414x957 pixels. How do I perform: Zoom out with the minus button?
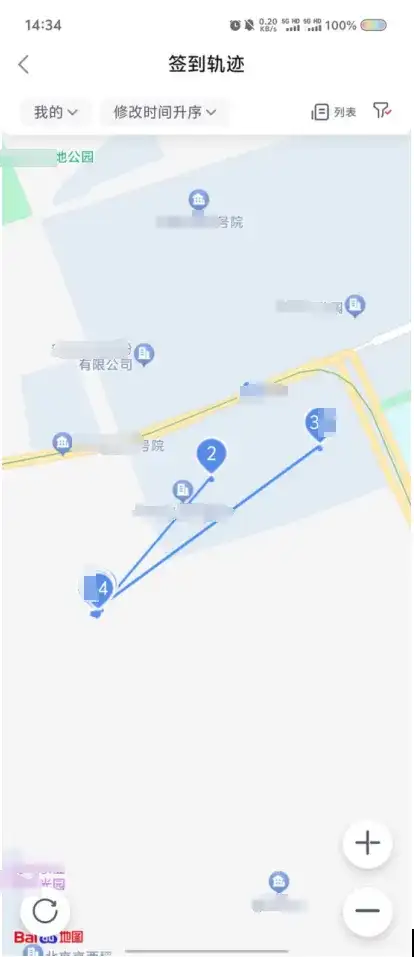368,911
